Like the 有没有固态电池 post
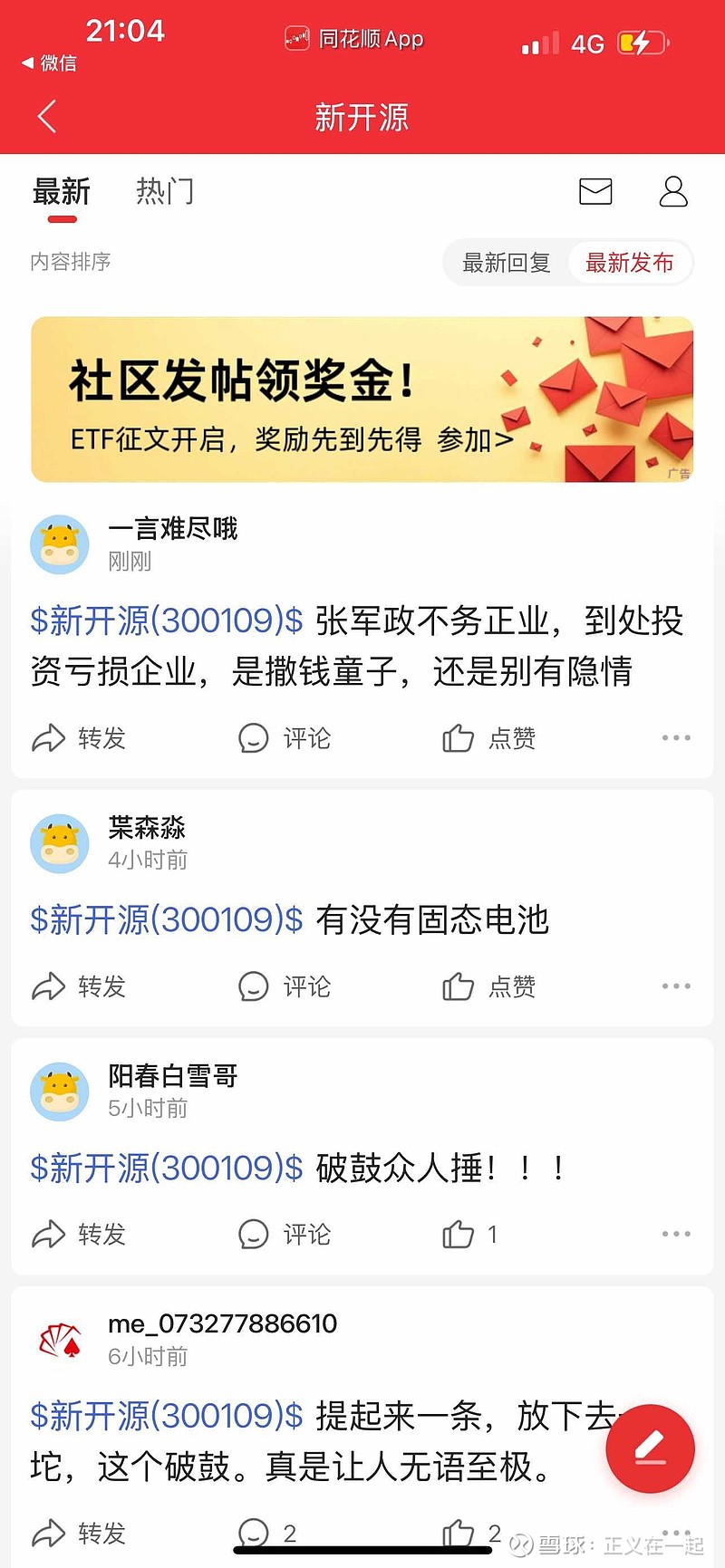Screen dimensions: 725x1568 (x=489, y=986)
